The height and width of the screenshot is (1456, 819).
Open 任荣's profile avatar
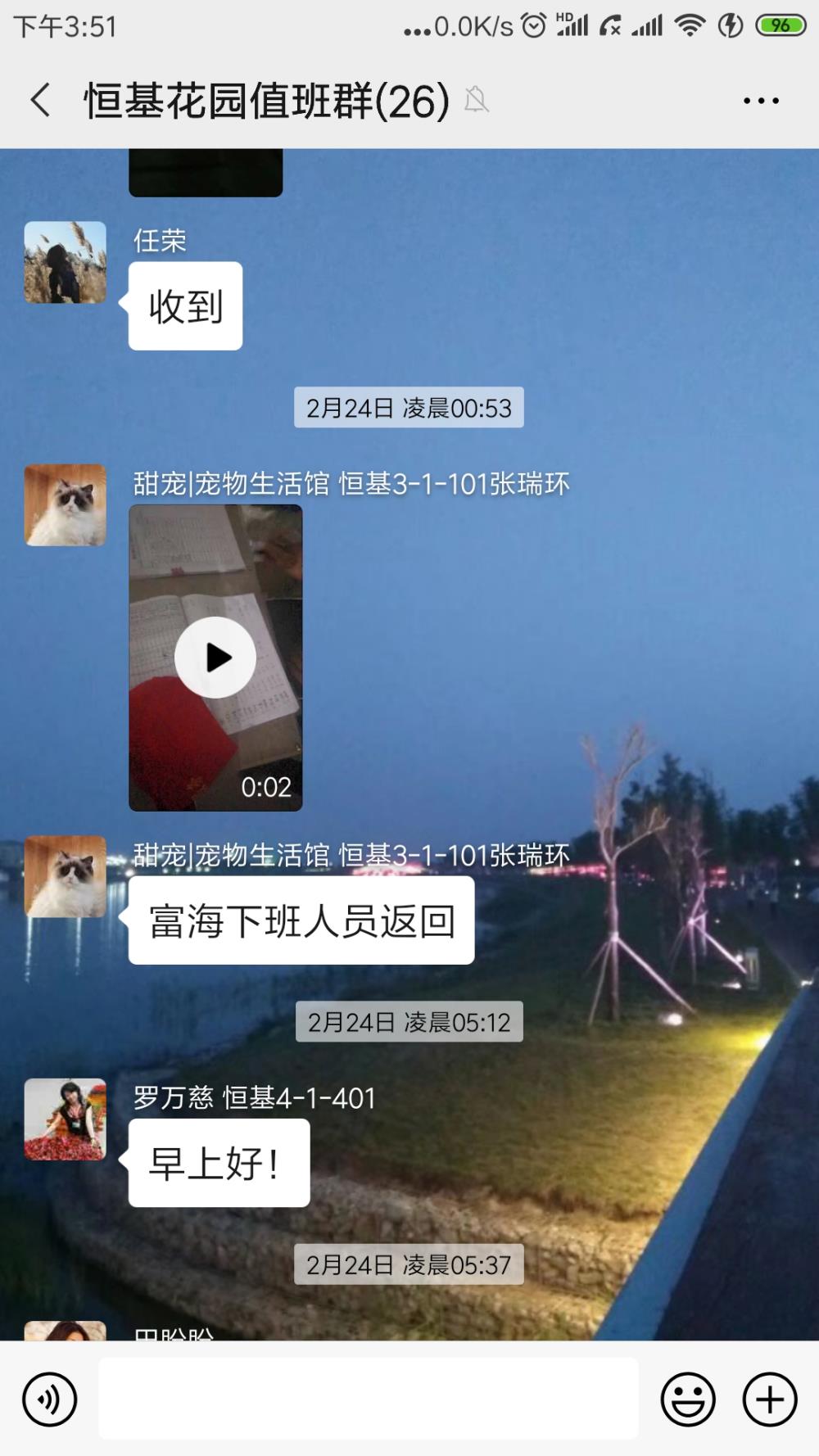pyautogui.click(x=66, y=262)
